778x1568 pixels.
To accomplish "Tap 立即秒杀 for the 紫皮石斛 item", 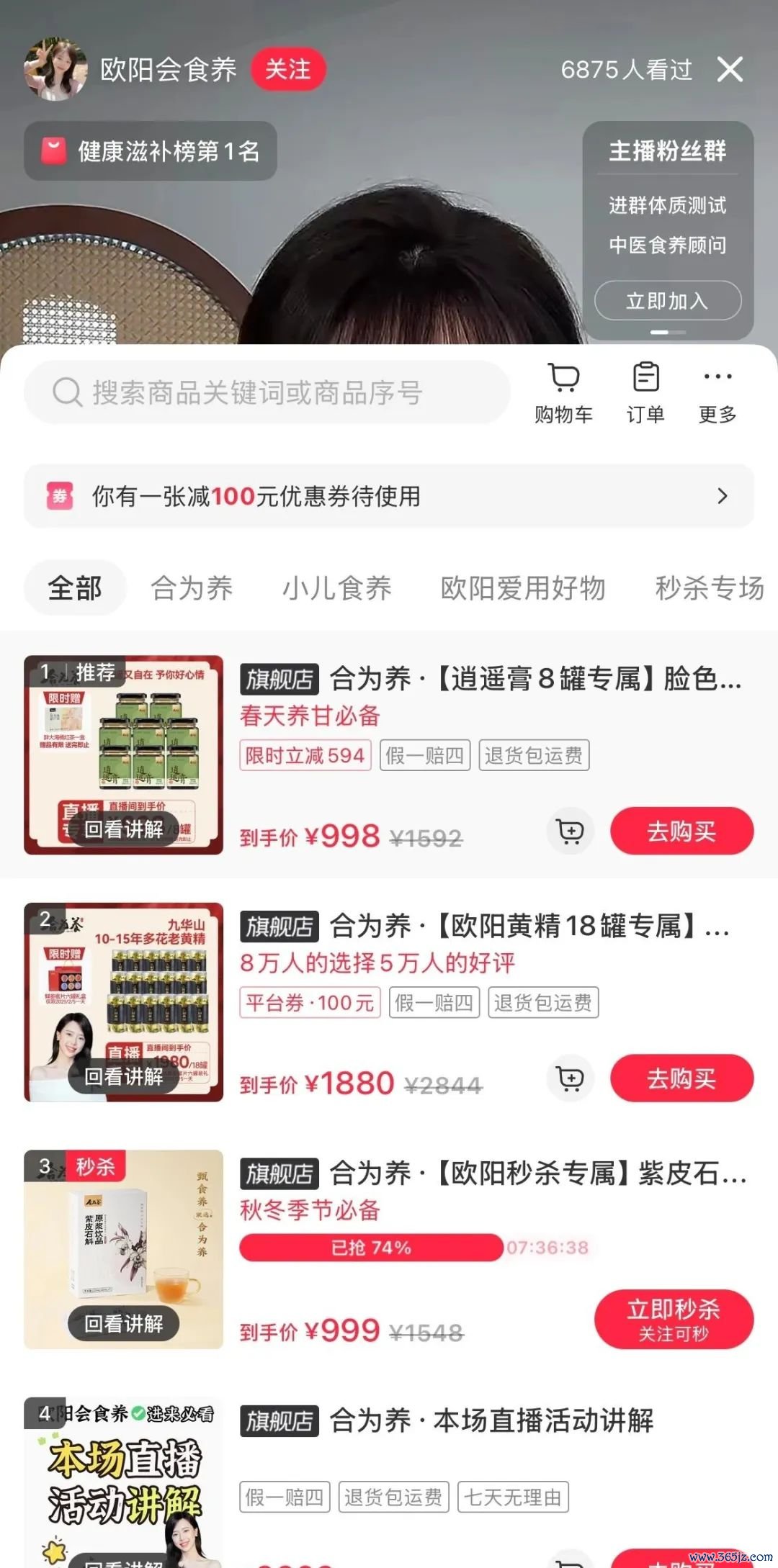I will 674,1320.
